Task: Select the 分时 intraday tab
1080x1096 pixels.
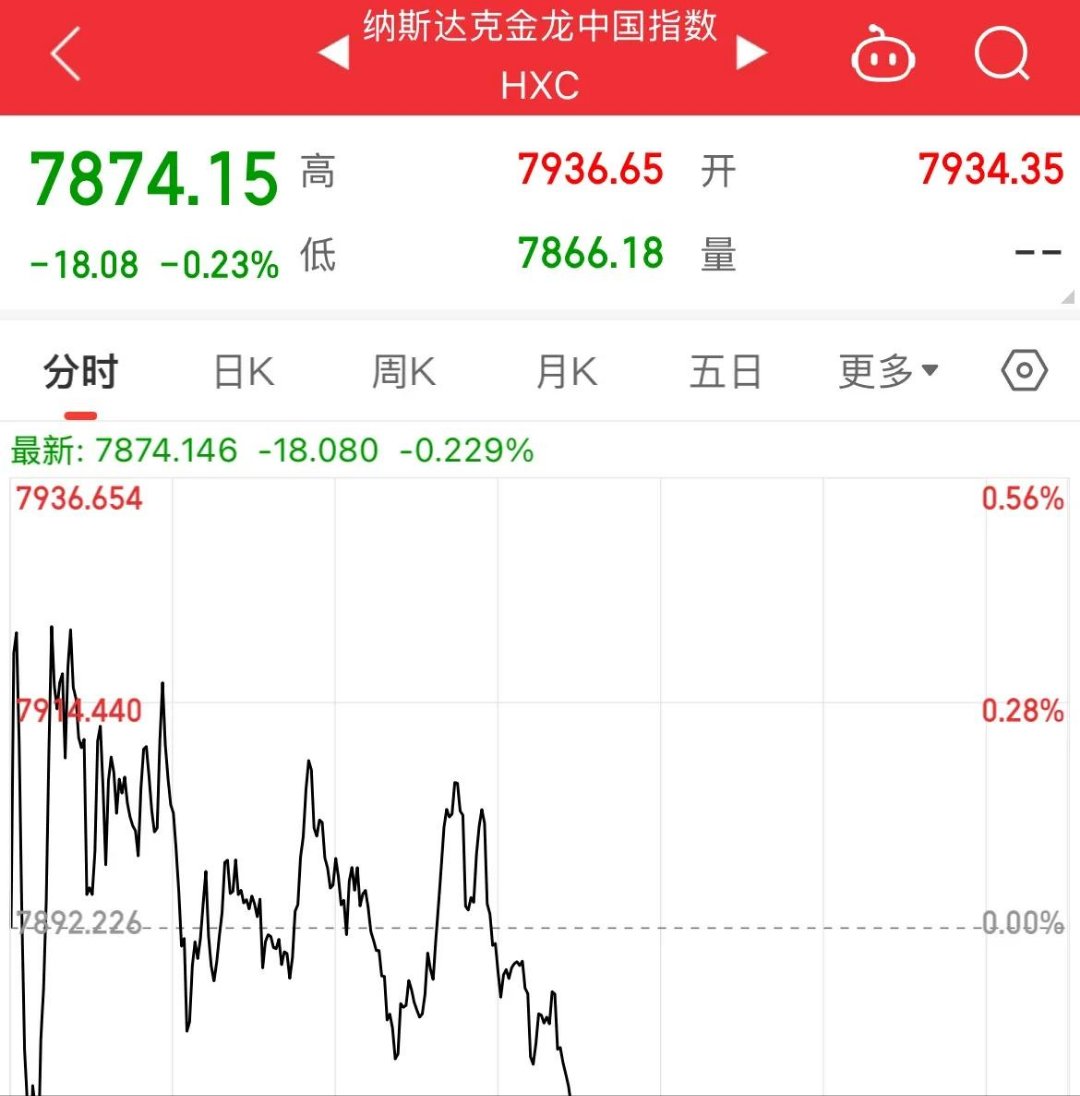Action: coord(78,370)
